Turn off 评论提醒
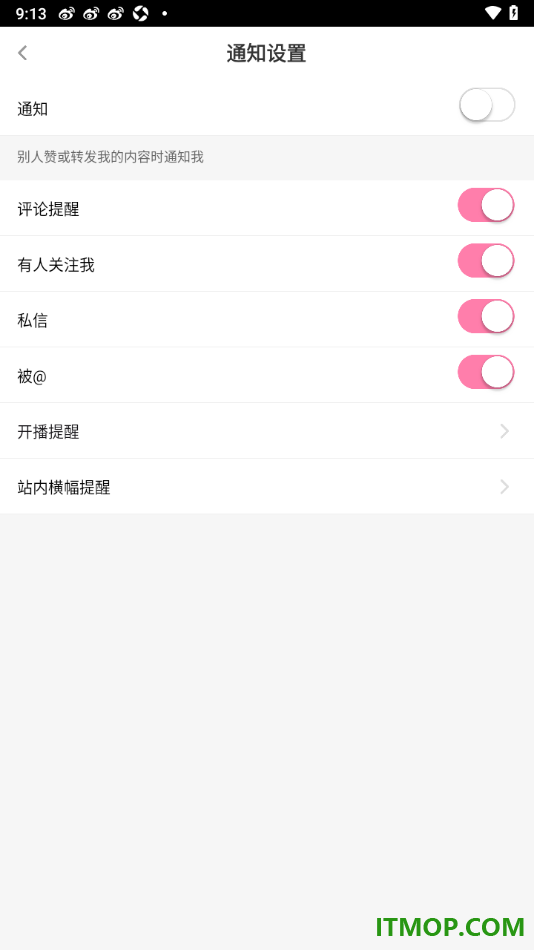Screen dimensions: 534x950 coord(486,205)
